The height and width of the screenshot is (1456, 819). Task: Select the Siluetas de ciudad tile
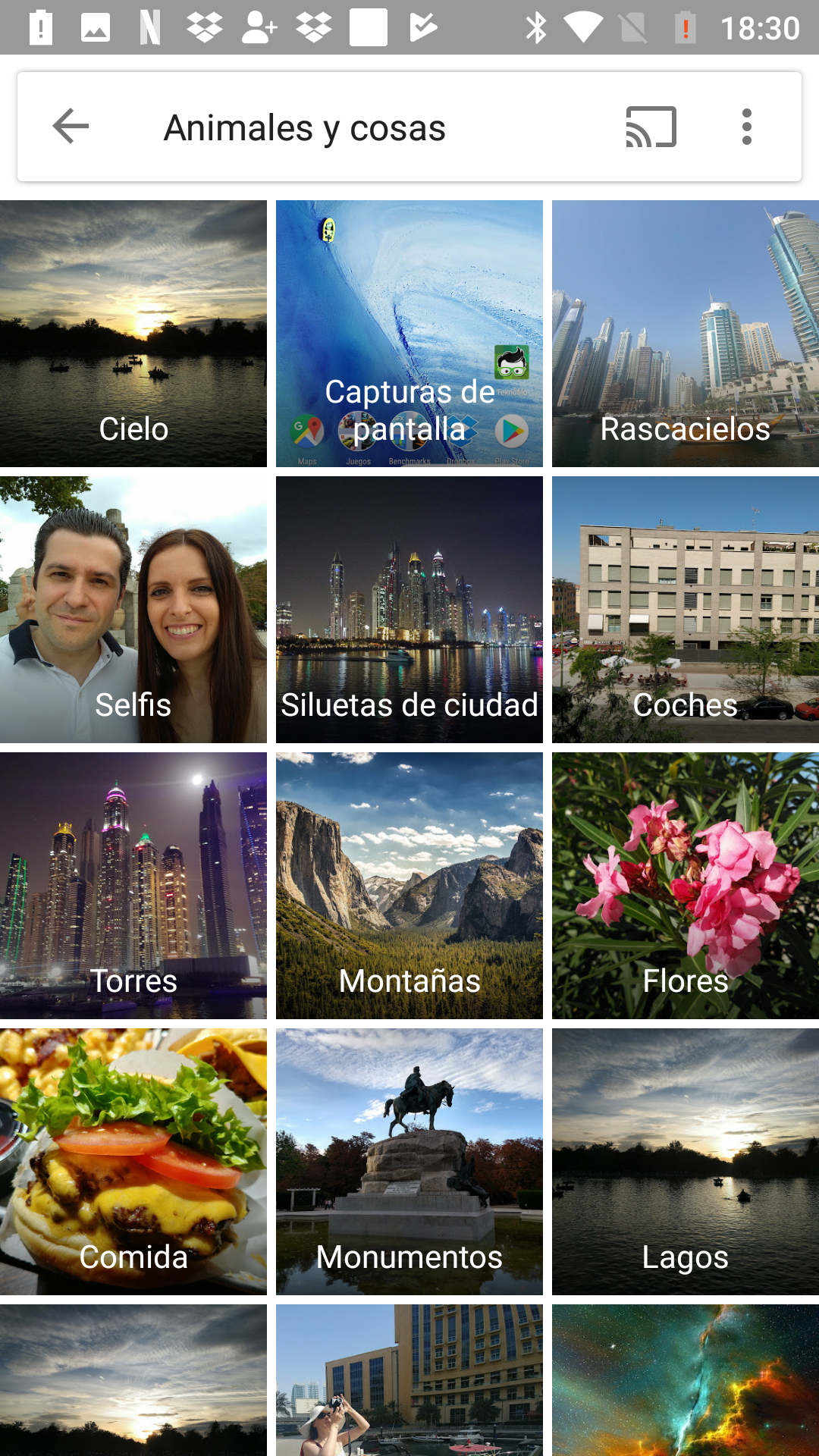click(x=409, y=610)
